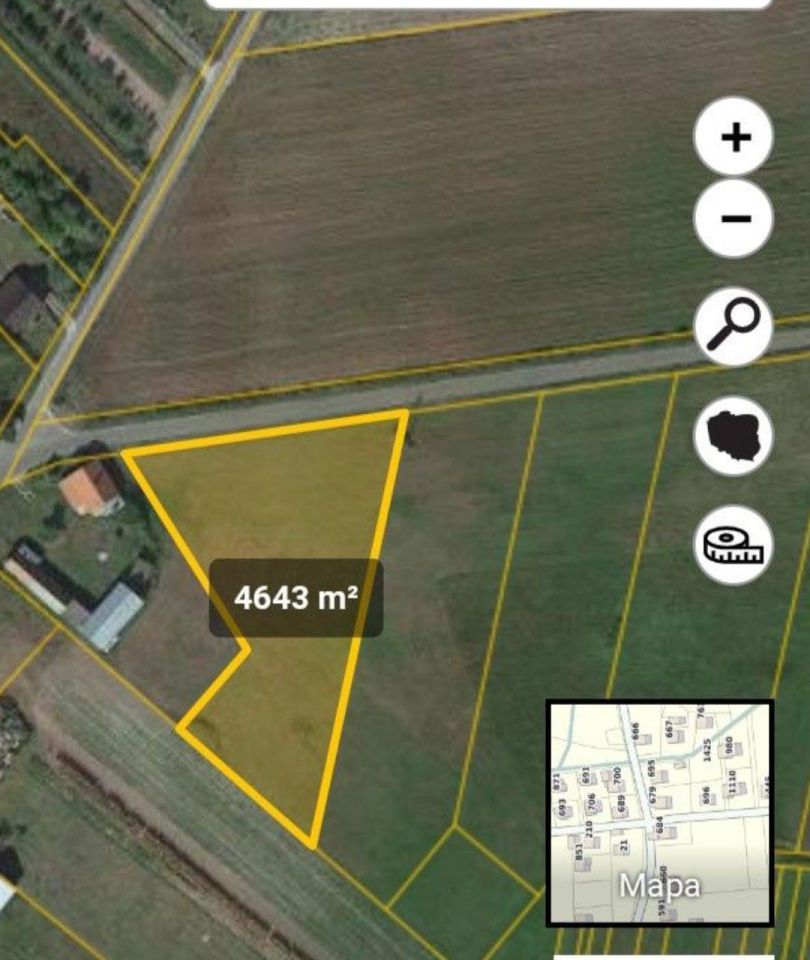Screen dimensions: 810x960
Task: Open the measuring tape tool
Action: (735, 545)
